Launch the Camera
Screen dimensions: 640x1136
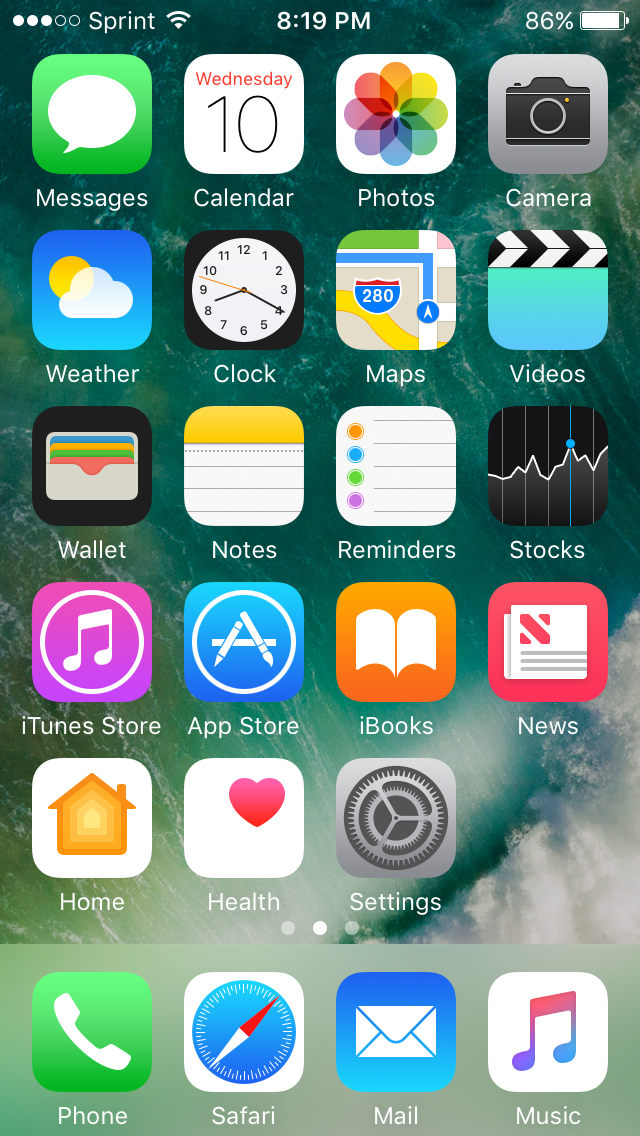tap(548, 114)
